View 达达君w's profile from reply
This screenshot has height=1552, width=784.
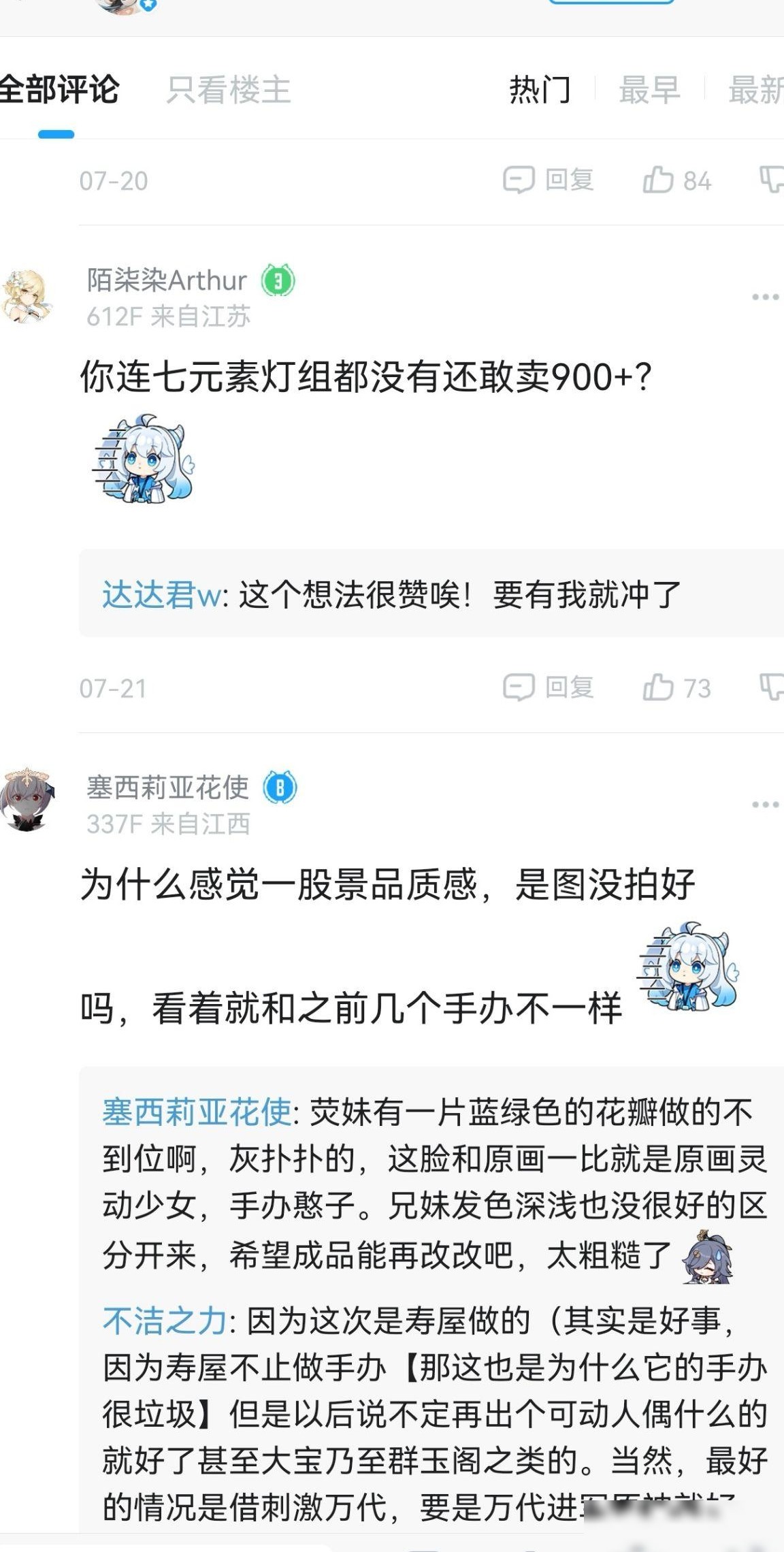coord(161,595)
